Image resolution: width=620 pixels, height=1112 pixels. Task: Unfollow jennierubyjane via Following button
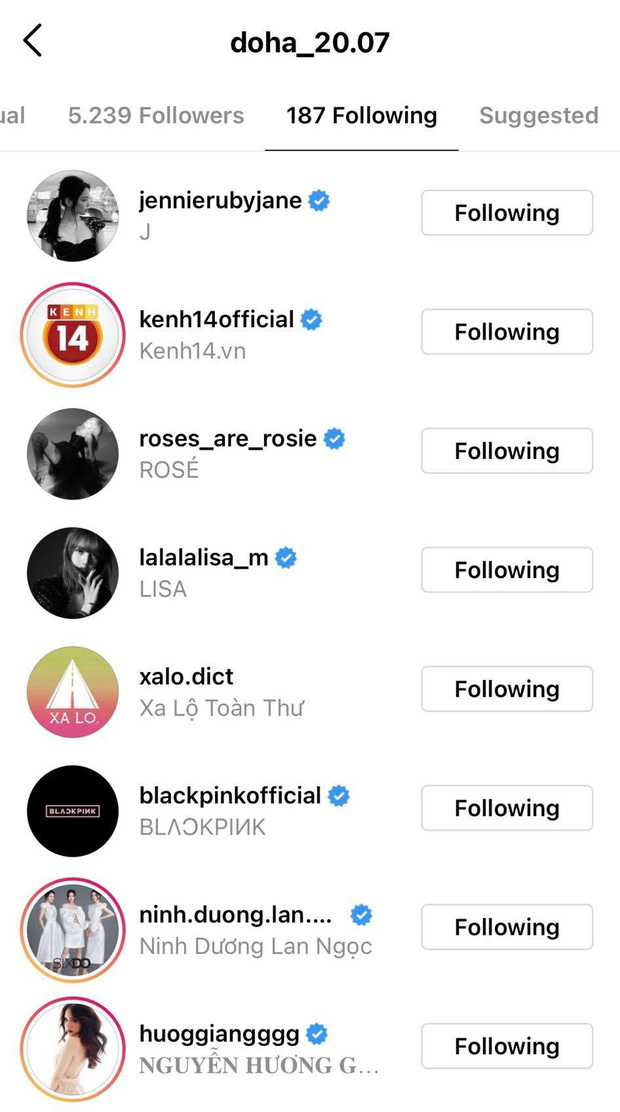tap(506, 213)
